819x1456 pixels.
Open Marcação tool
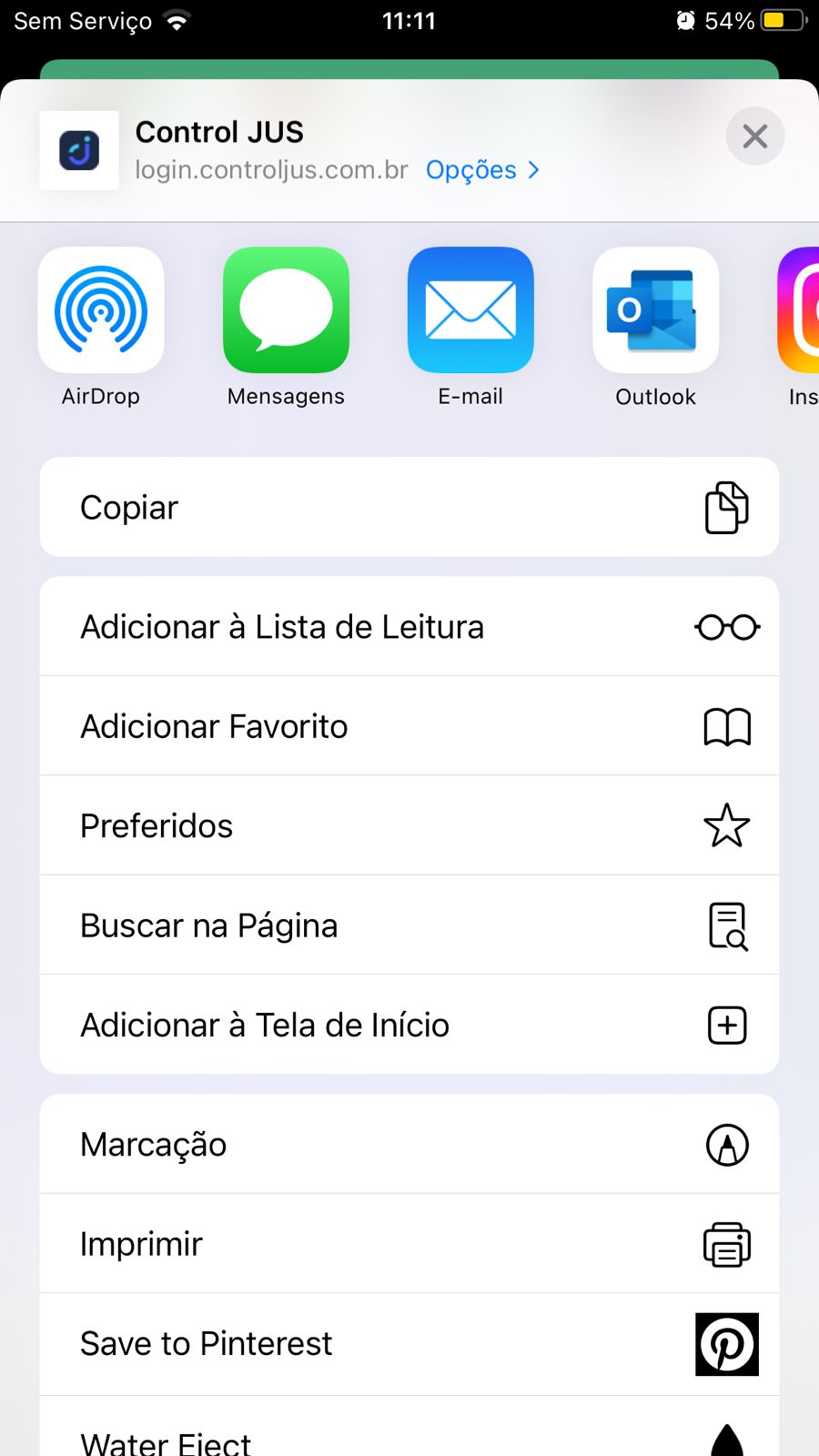409,1144
